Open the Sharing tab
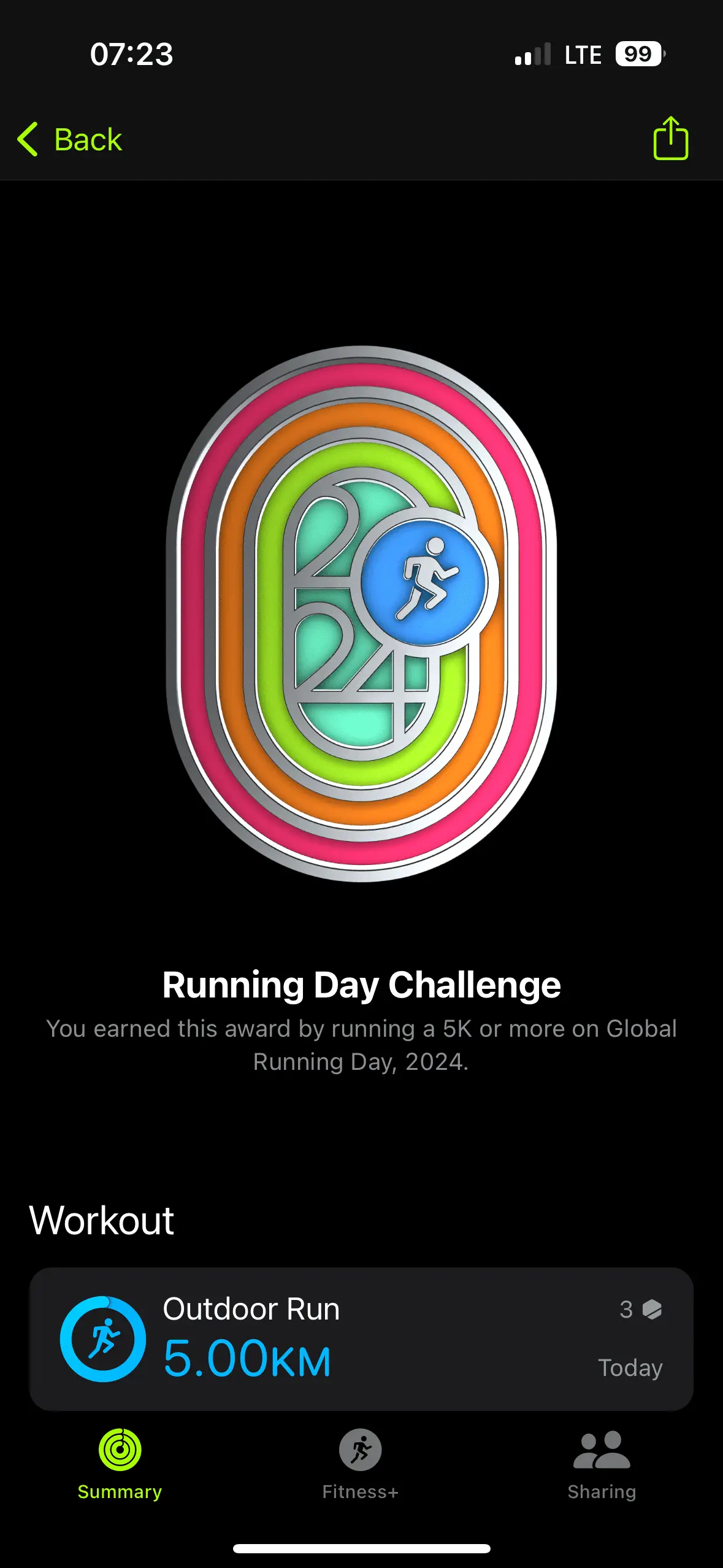The image size is (723, 1568). (602, 1463)
